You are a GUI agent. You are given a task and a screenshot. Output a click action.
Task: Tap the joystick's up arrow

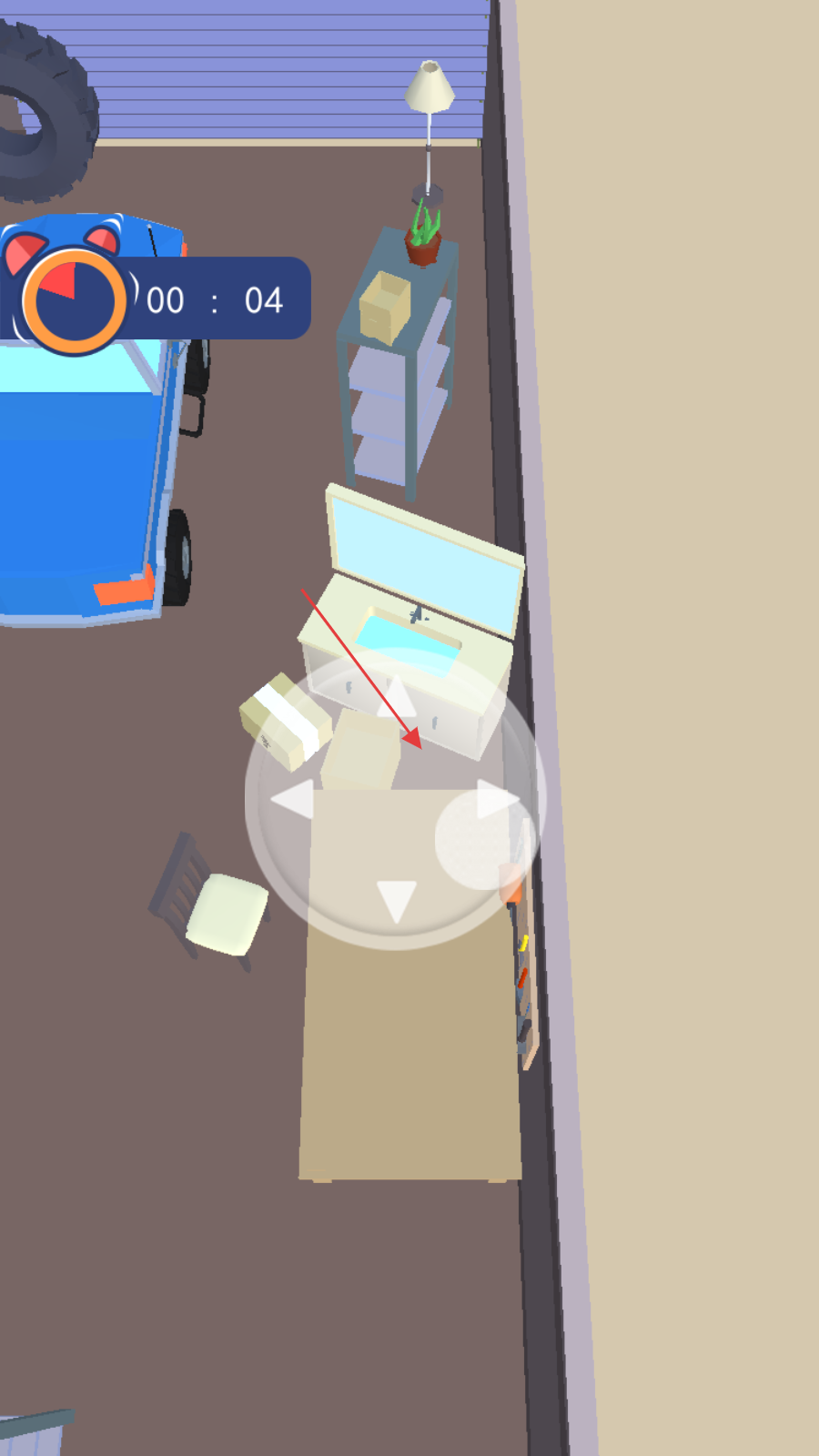point(396,699)
